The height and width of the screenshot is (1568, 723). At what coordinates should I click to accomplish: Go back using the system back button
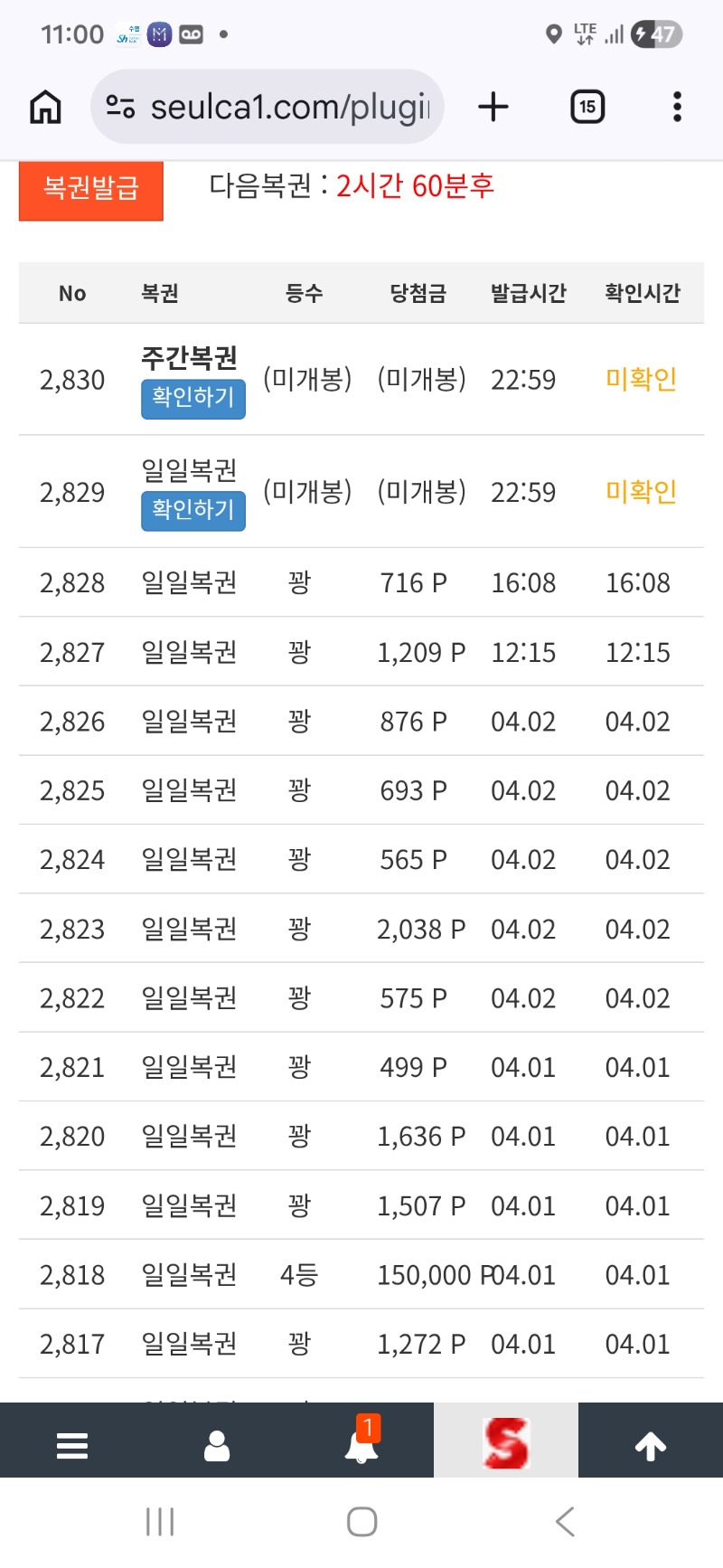tap(566, 1522)
